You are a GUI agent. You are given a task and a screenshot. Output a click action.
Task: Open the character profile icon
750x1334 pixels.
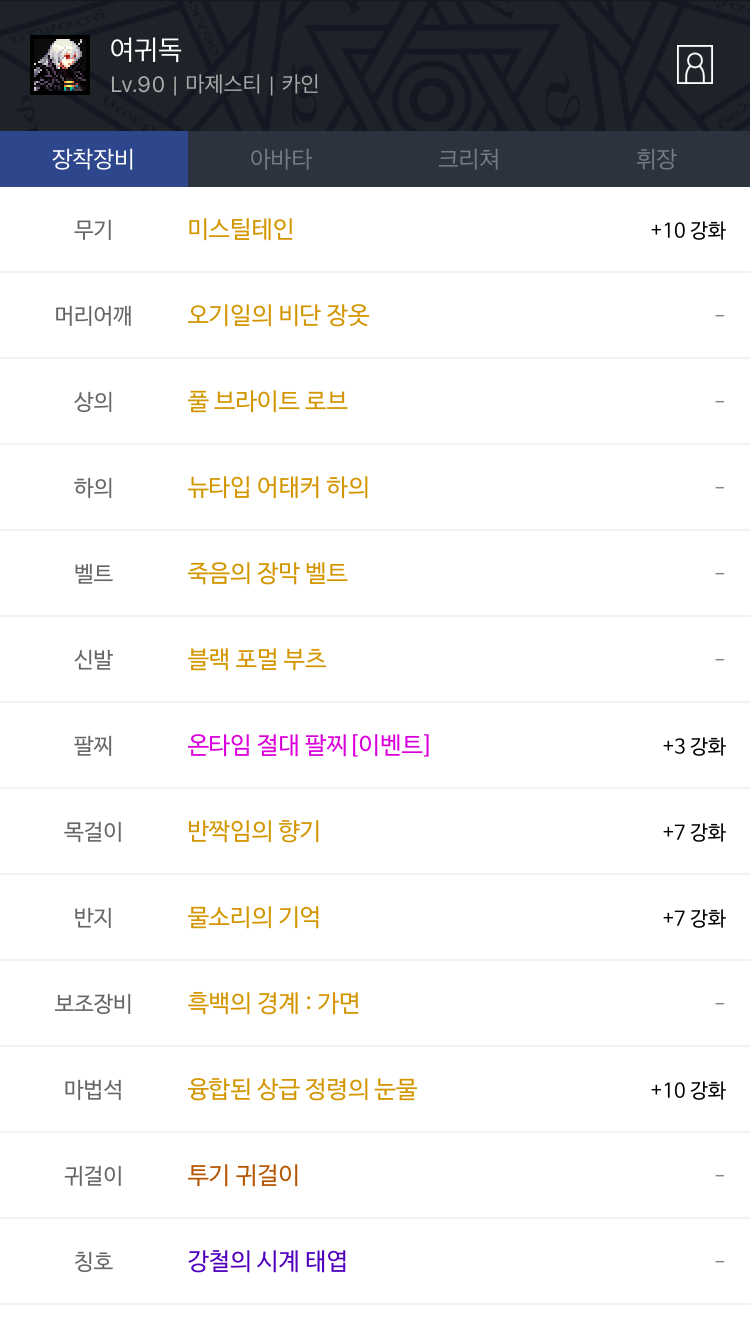(x=694, y=64)
